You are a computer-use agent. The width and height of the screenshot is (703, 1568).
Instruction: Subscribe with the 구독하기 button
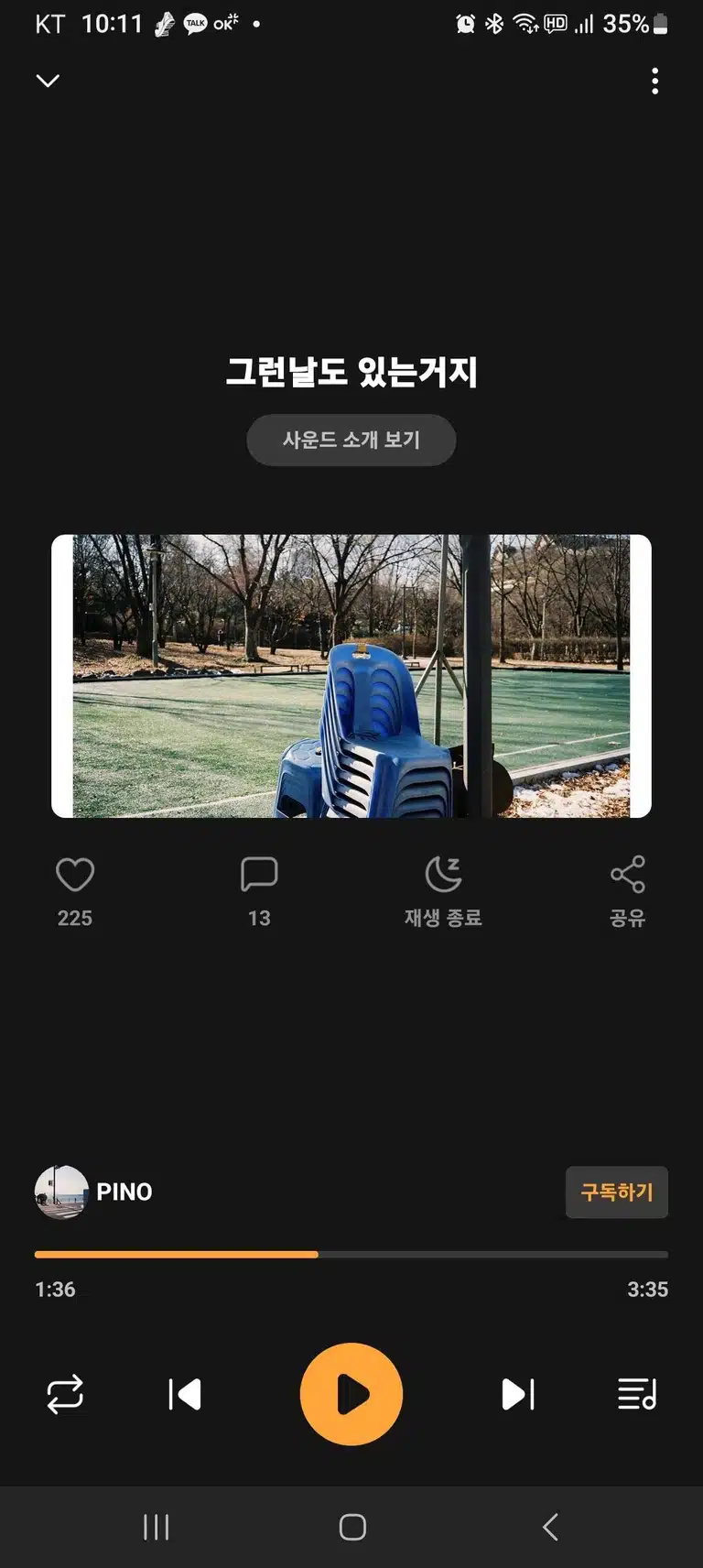pyautogui.click(x=617, y=1192)
